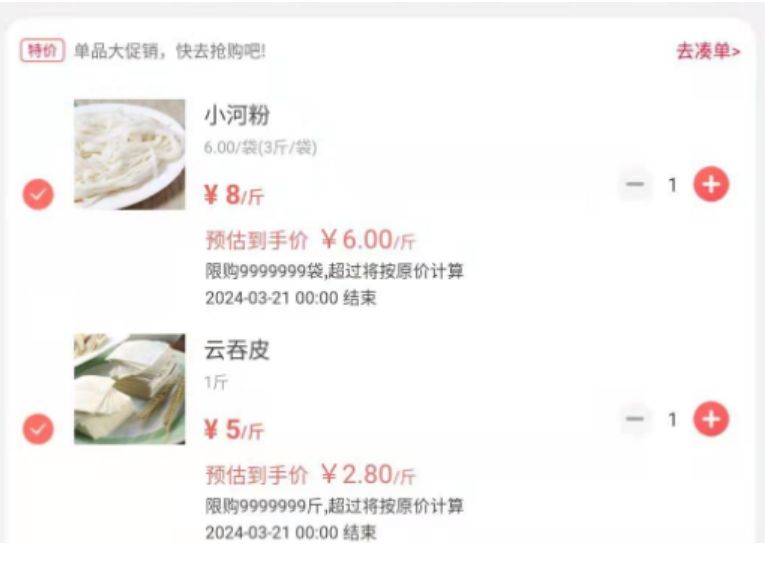Increase 小河粉 quantity with plus button
This screenshot has width=765, height=563.
point(711,184)
